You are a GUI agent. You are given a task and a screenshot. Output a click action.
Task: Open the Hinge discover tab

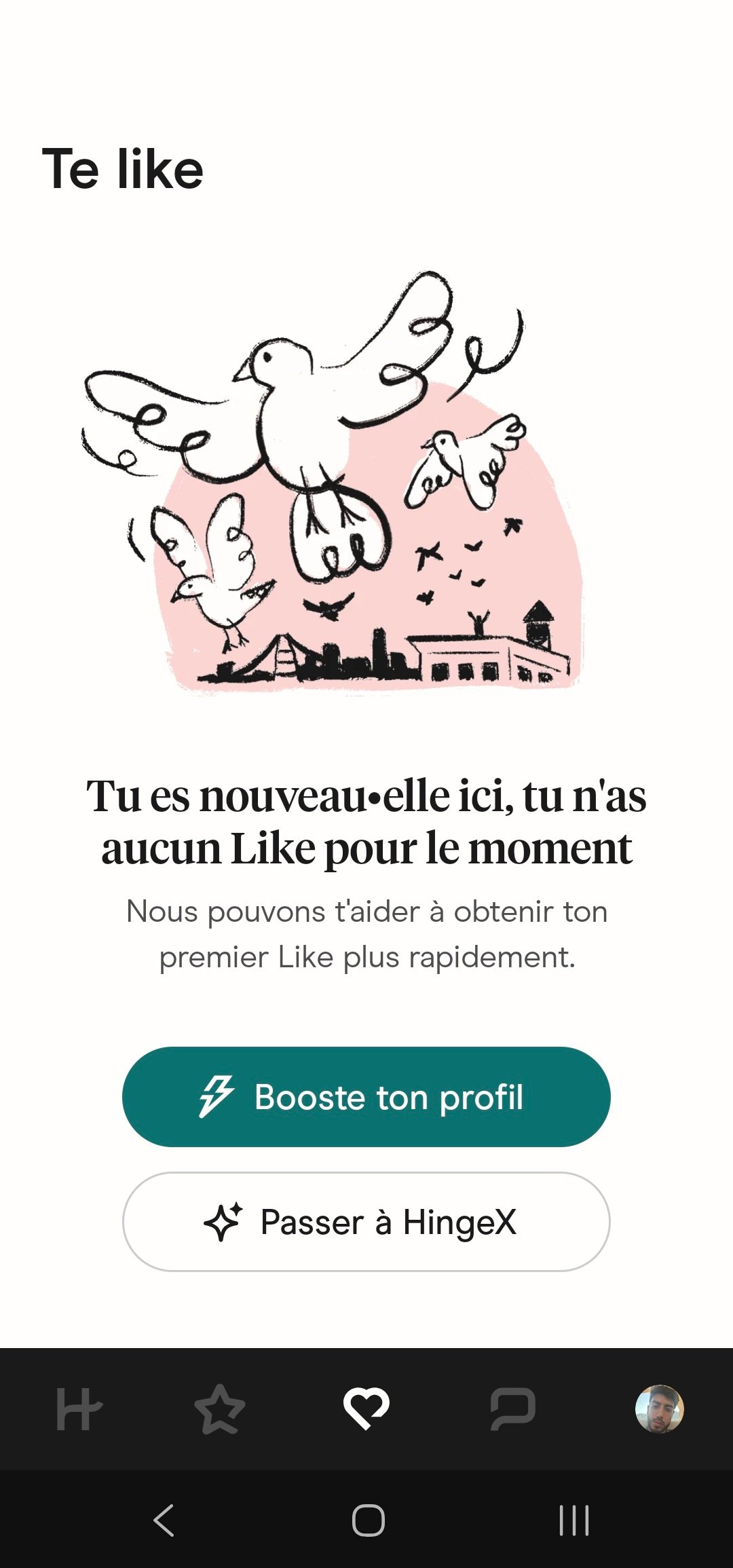[x=79, y=1409]
